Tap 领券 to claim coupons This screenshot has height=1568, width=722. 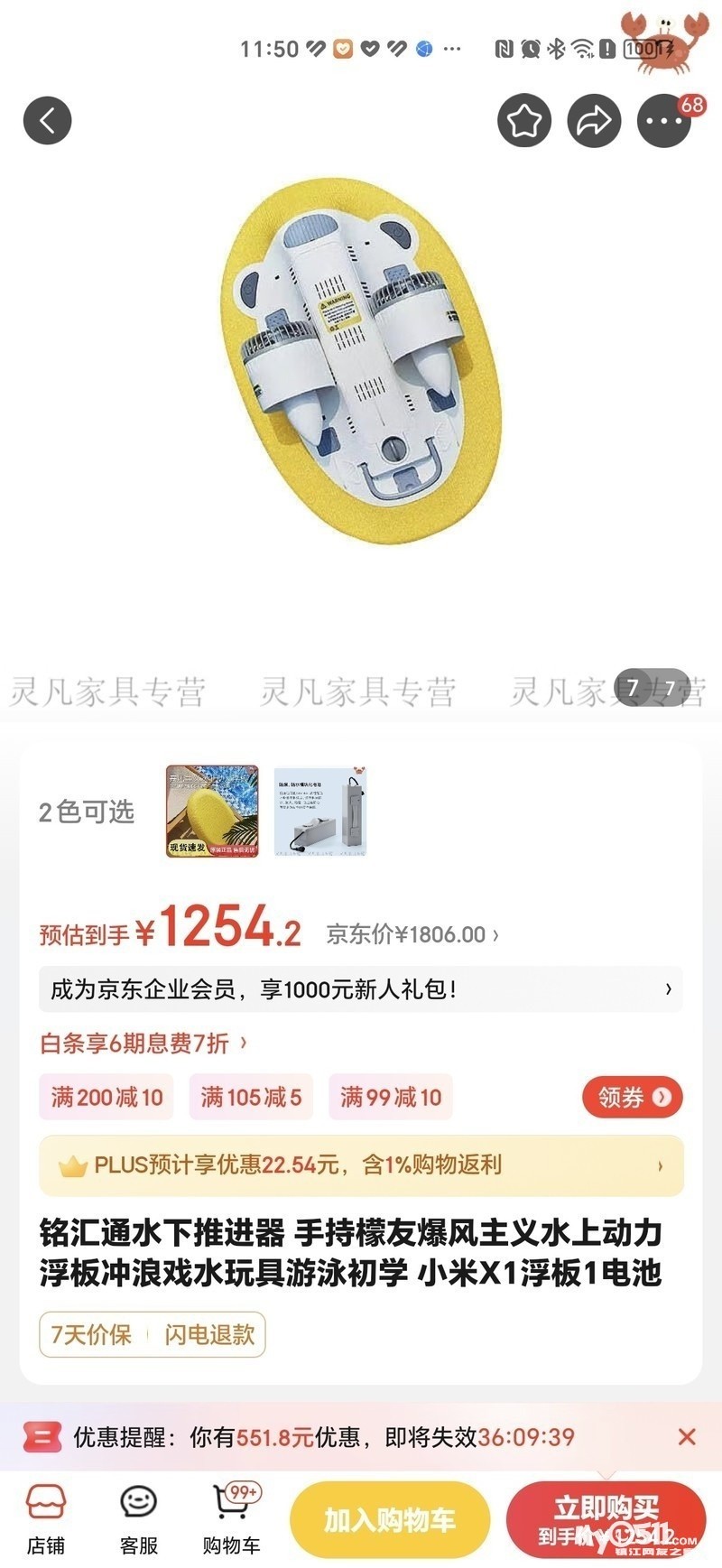[x=632, y=1098]
